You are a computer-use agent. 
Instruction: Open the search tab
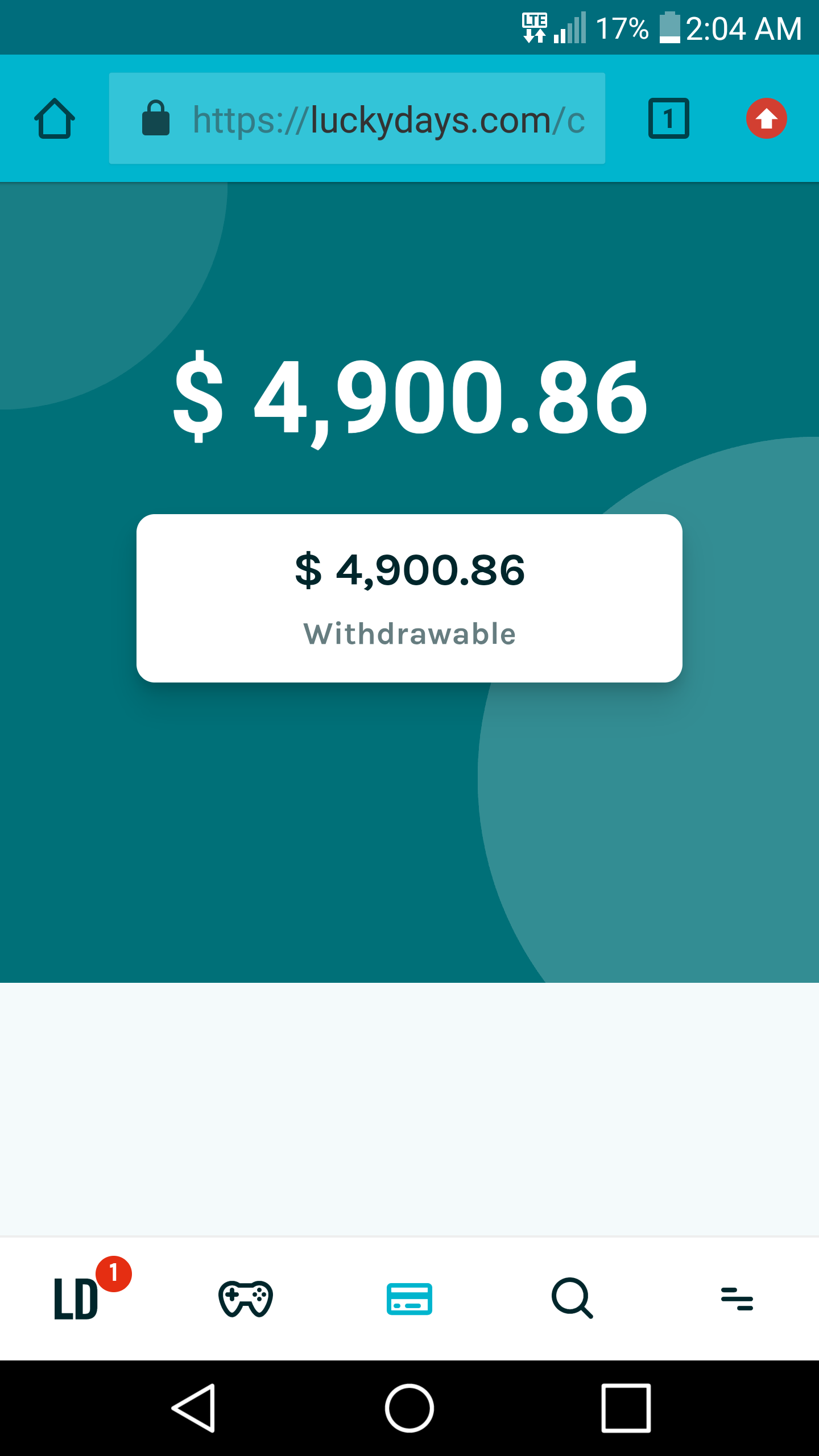pyautogui.click(x=572, y=1298)
